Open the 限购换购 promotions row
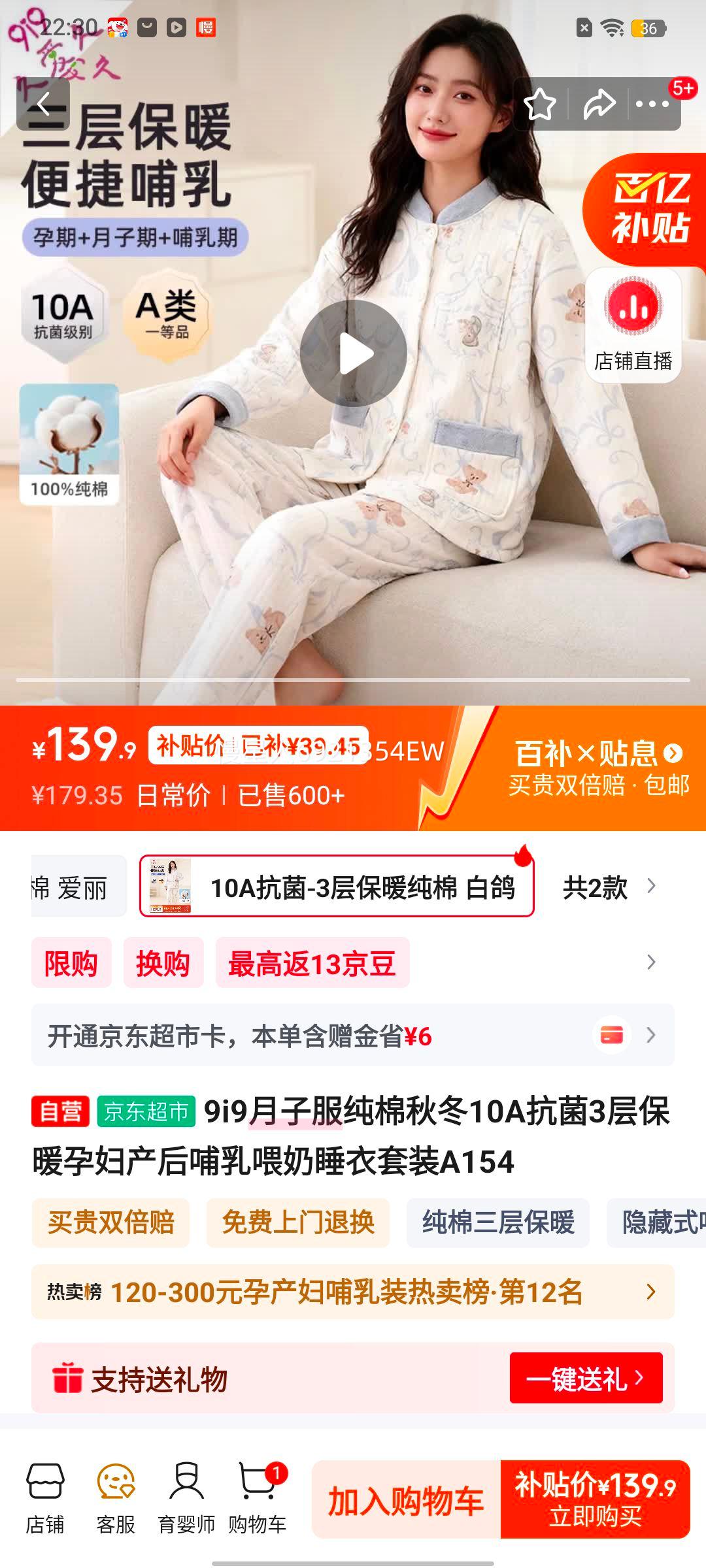 click(353, 963)
